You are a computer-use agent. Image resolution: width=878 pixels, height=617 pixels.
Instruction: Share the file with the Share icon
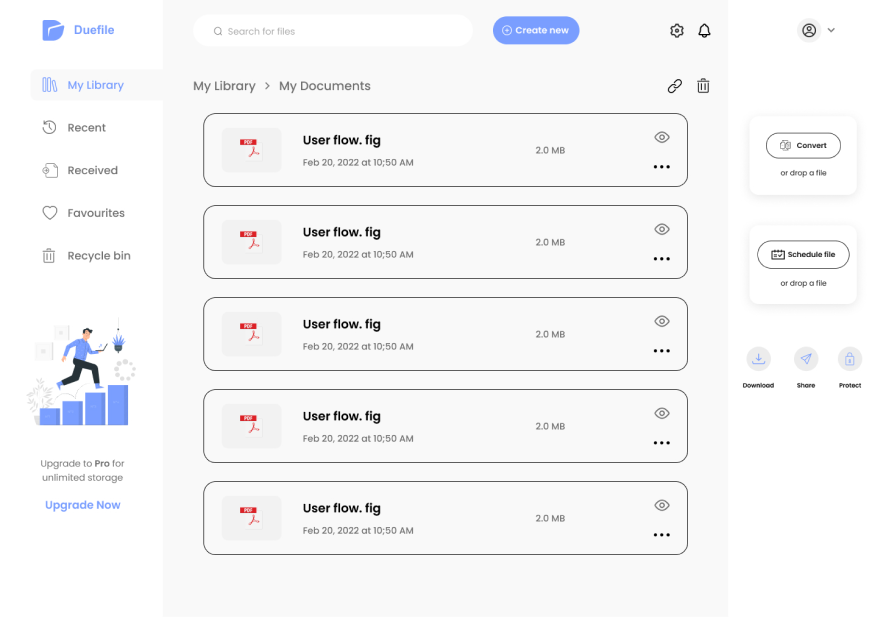point(806,359)
